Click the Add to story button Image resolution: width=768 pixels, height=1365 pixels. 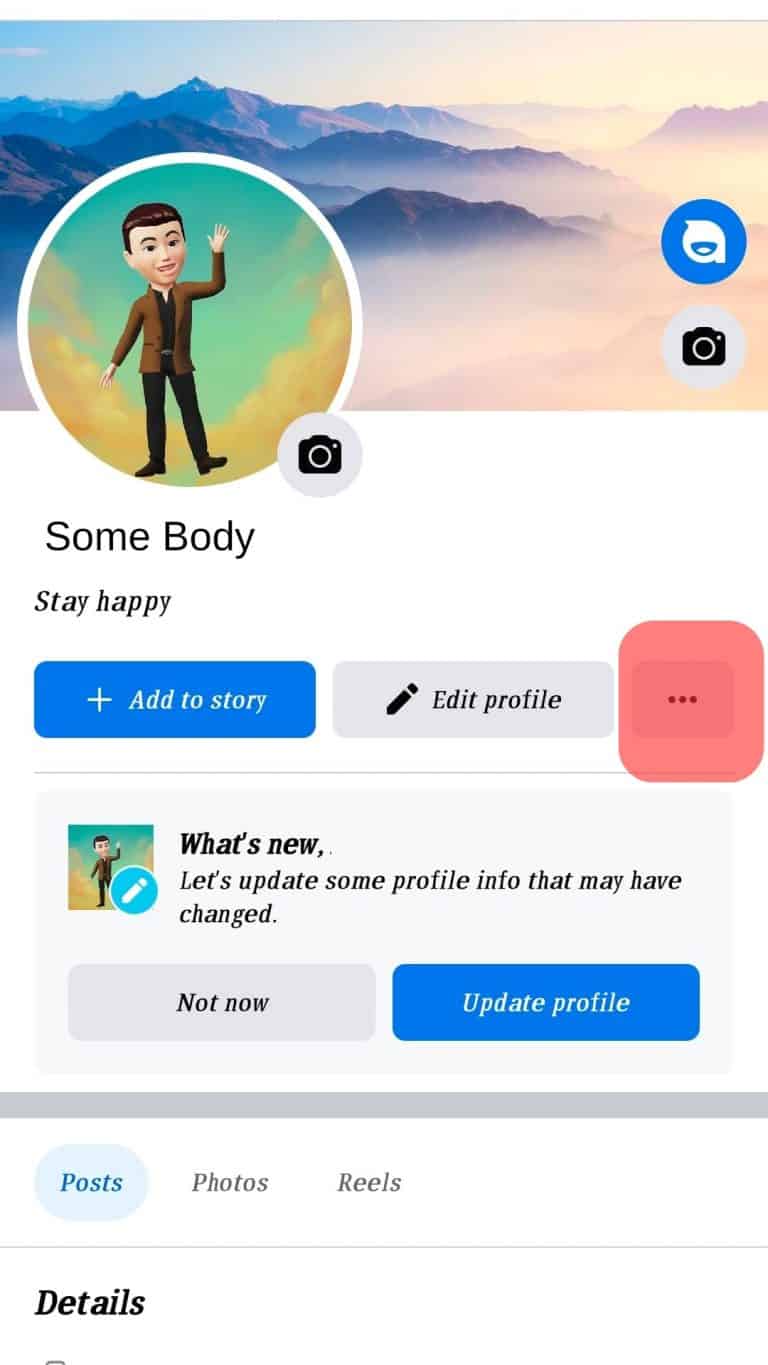tap(174, 699)
